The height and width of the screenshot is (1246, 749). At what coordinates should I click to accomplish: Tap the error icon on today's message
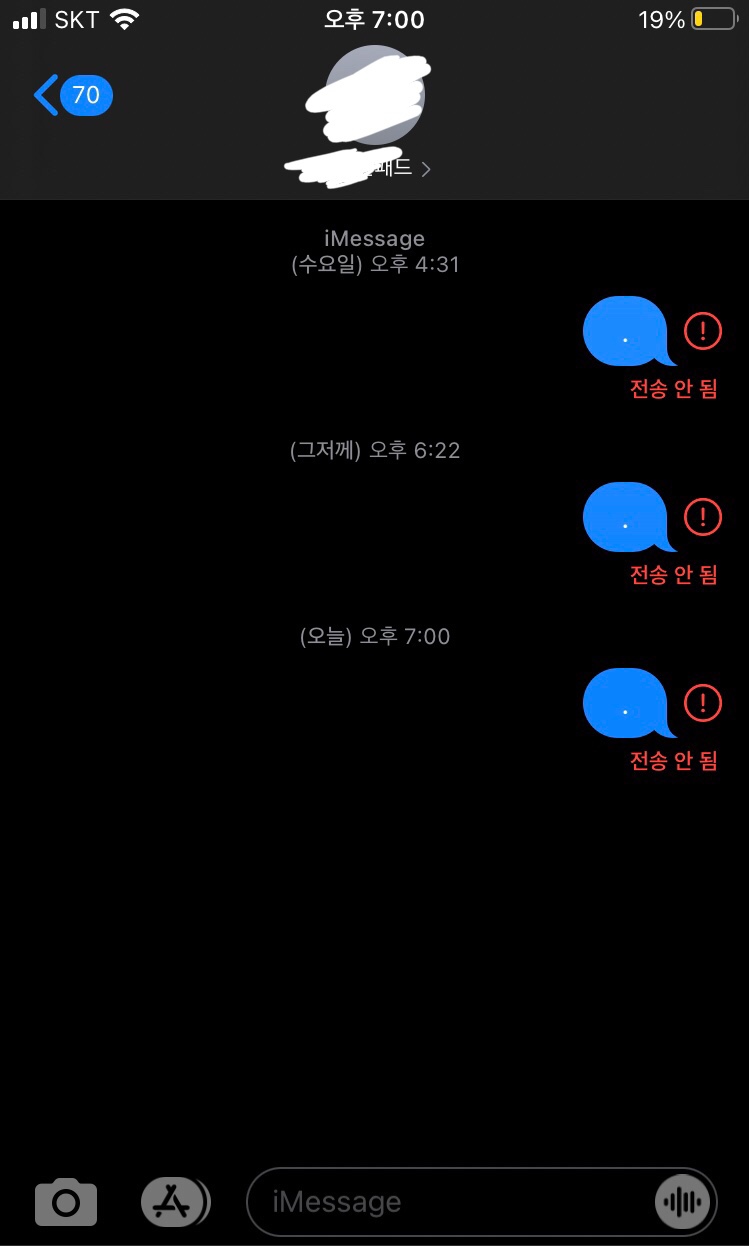coord(702,702)
